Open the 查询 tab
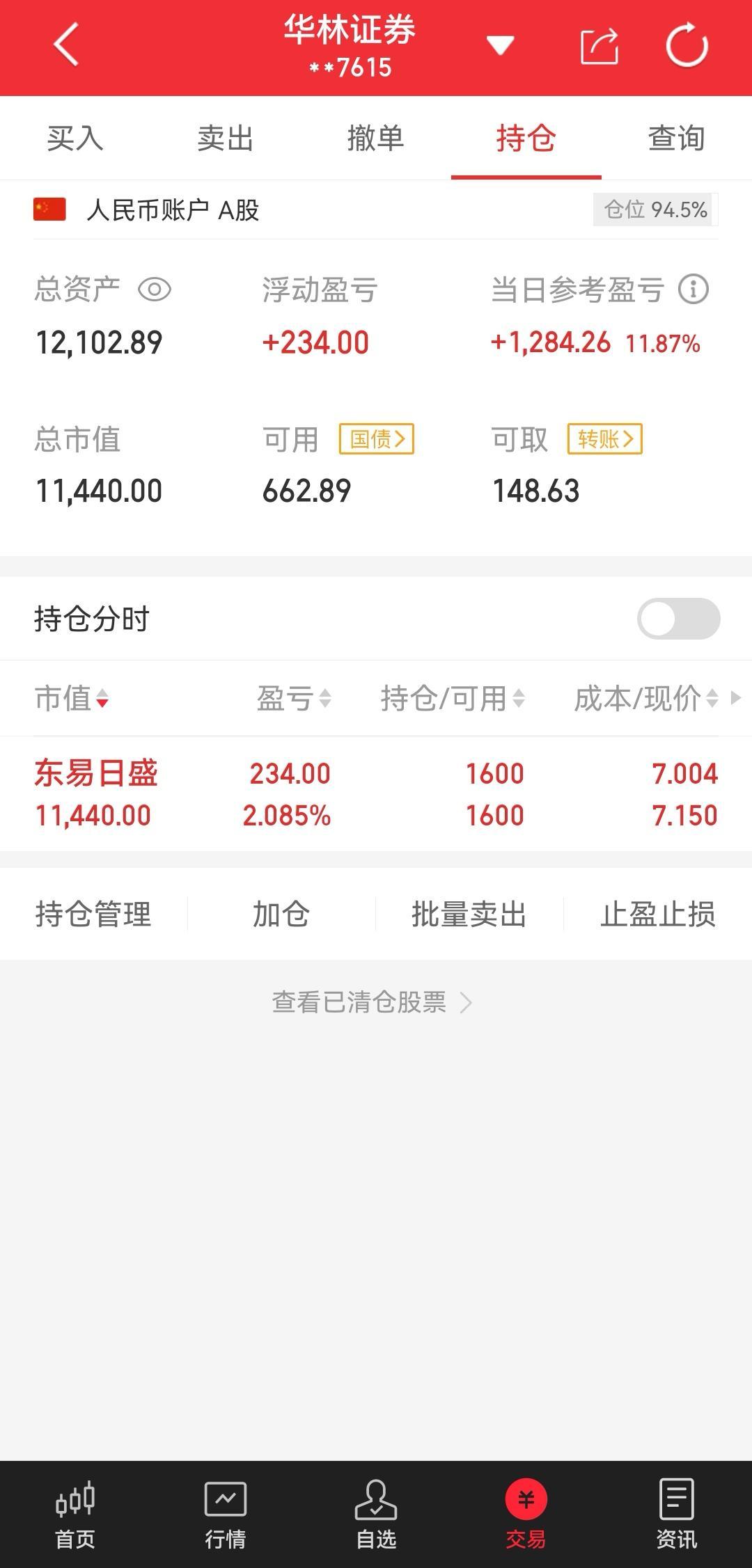 pos(676,138)
